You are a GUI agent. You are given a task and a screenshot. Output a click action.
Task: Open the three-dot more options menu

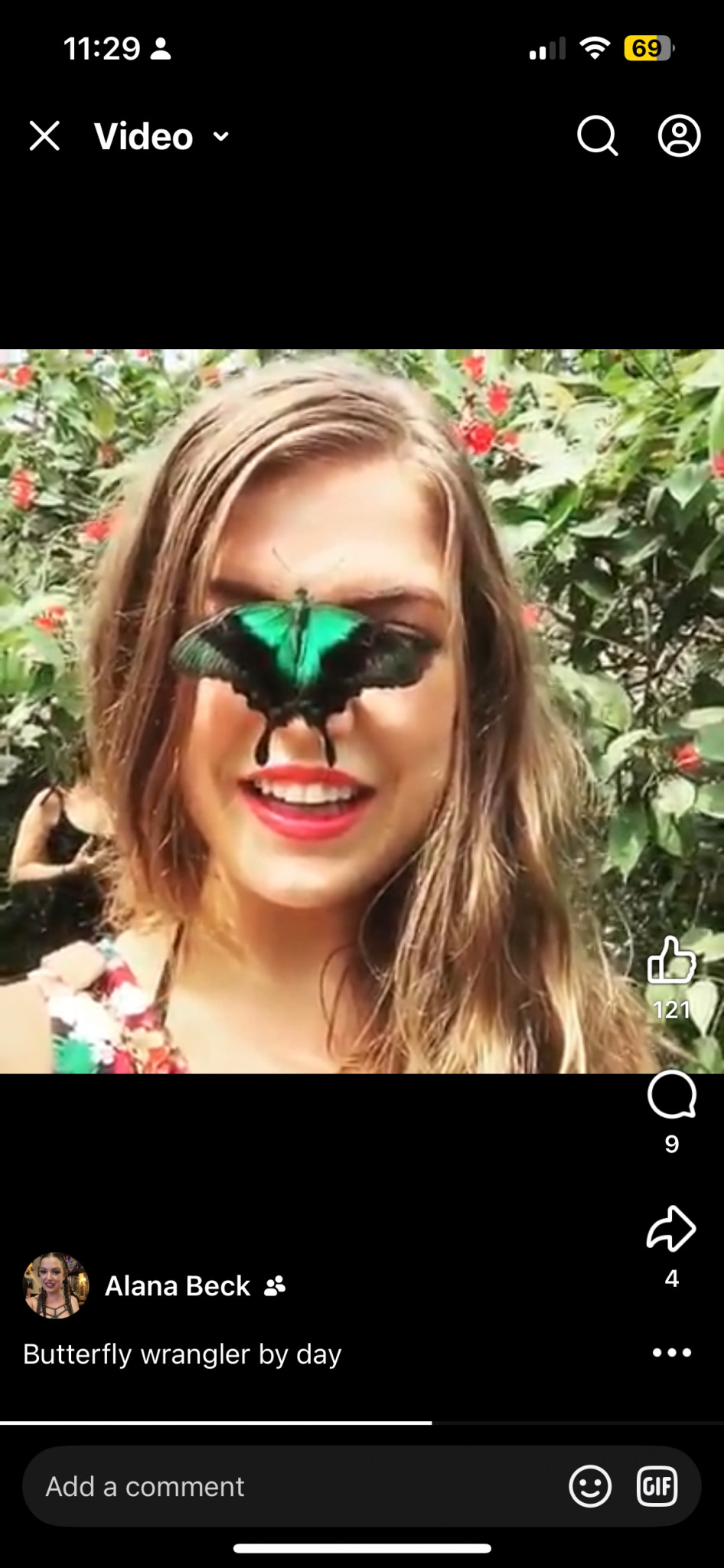point(671,1353)
